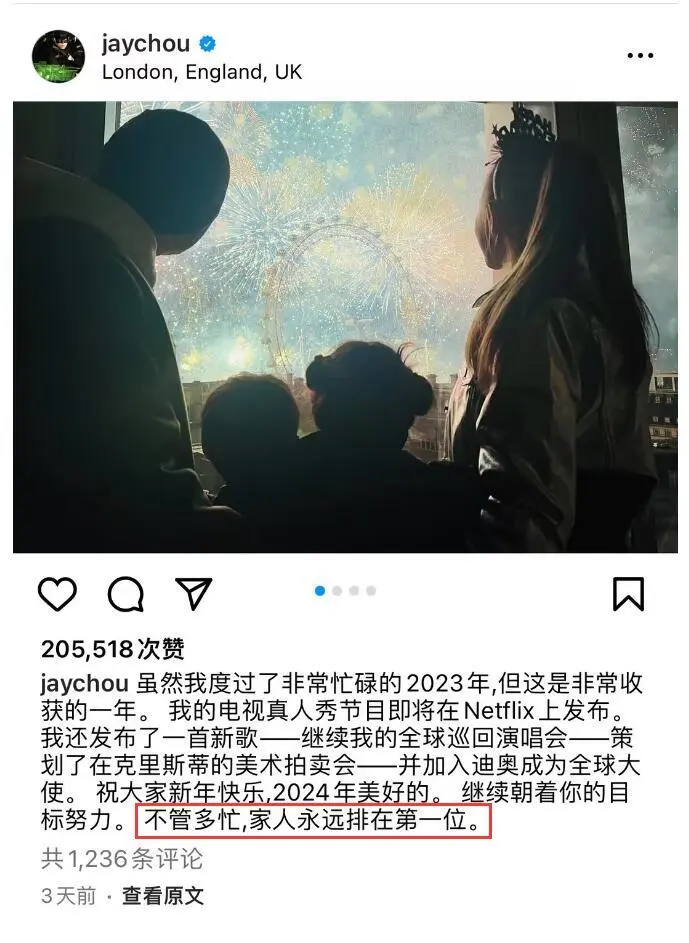Open the London, England, UK location
The image size is (689, 943).
coord(201,72)
